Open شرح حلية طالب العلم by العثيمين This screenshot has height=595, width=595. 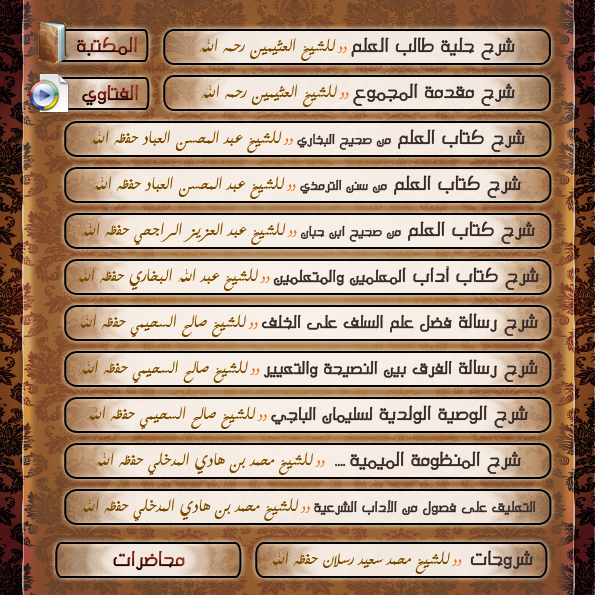(357, 47)
